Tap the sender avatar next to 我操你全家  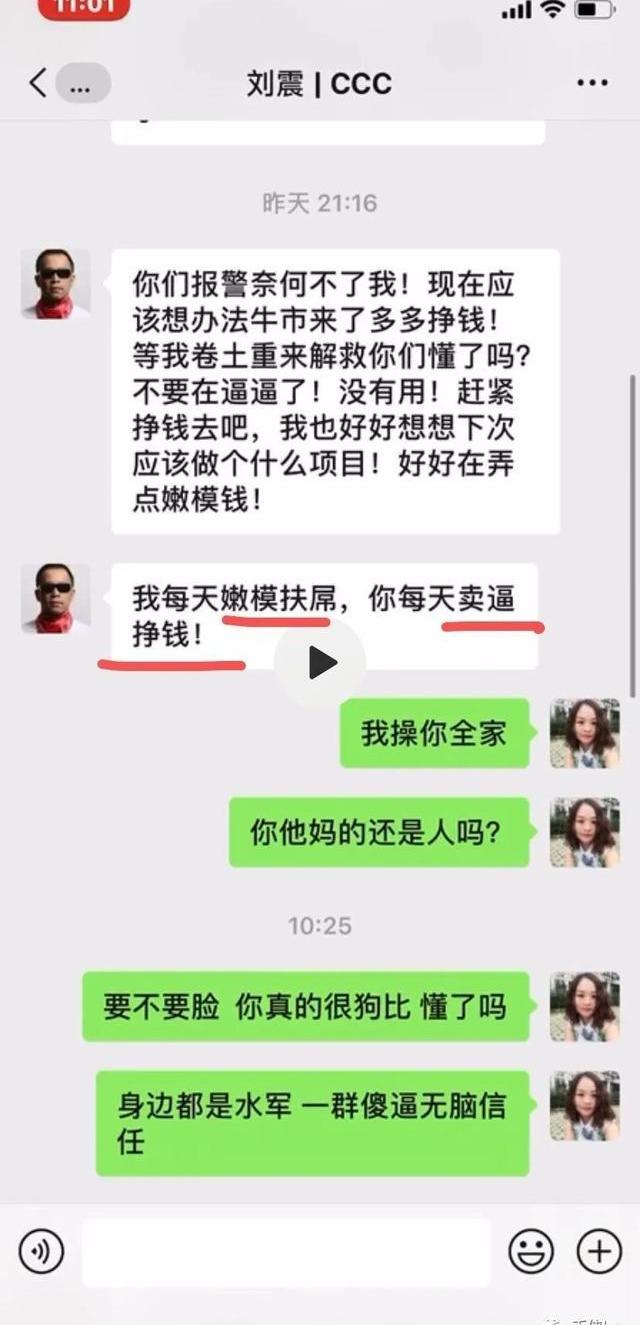point(584,733)
